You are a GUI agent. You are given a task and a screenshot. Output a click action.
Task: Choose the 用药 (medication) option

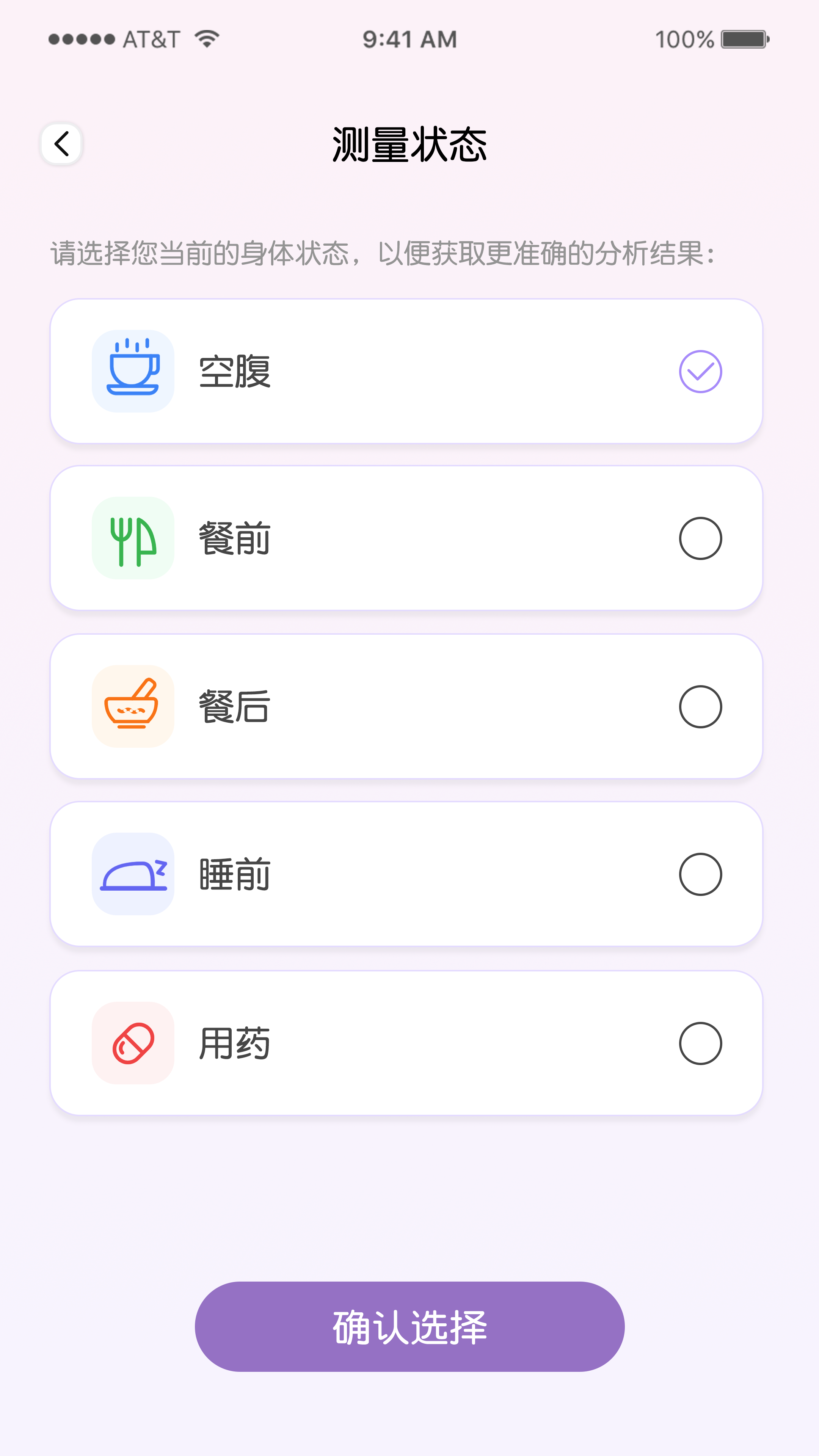point(406,1043)
